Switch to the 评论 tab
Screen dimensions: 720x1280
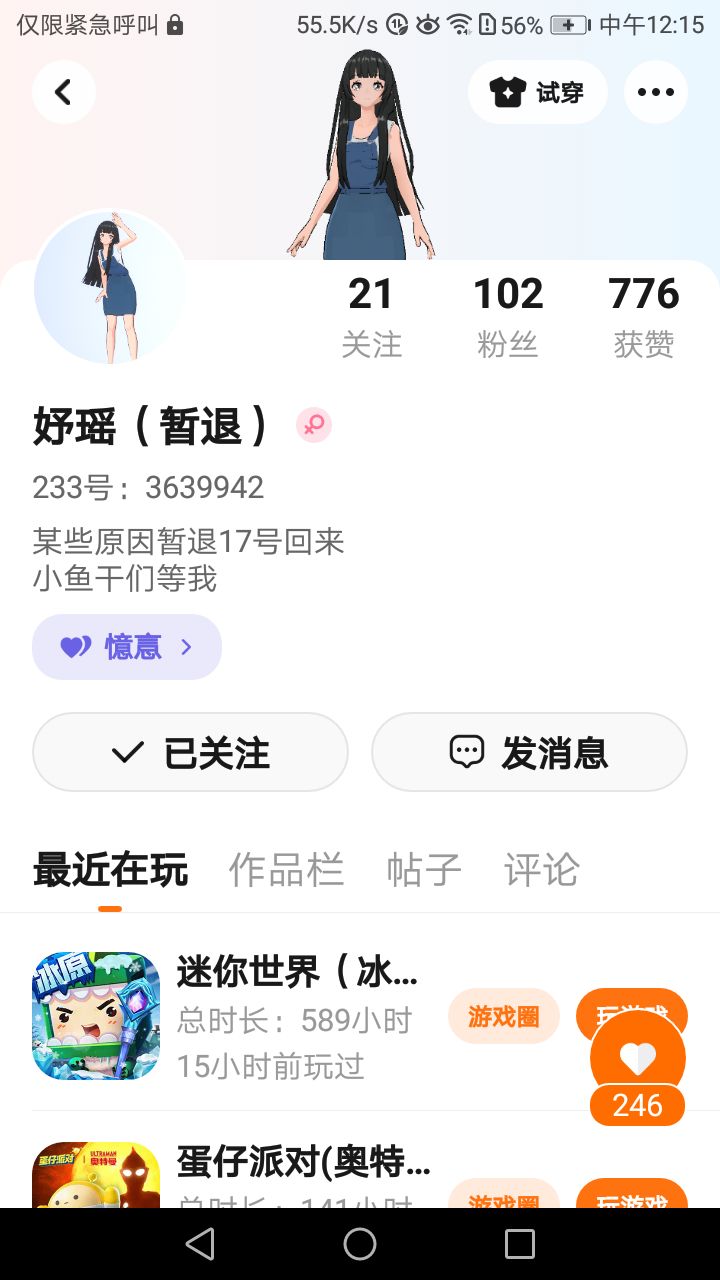coord(541,870)
